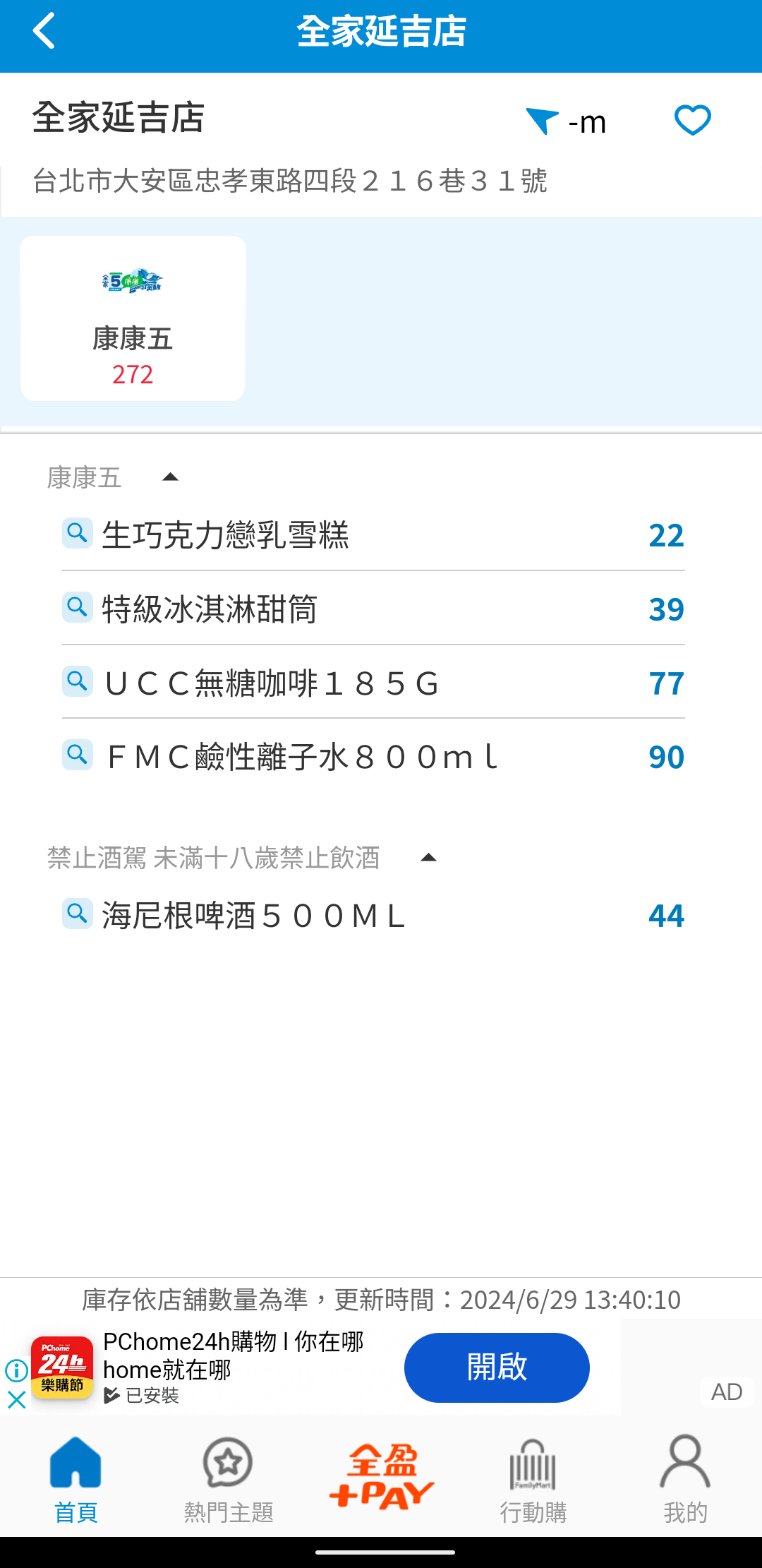Search for 特級冰淇淋甜筒
762x1568 pixels.
point(78,608)
